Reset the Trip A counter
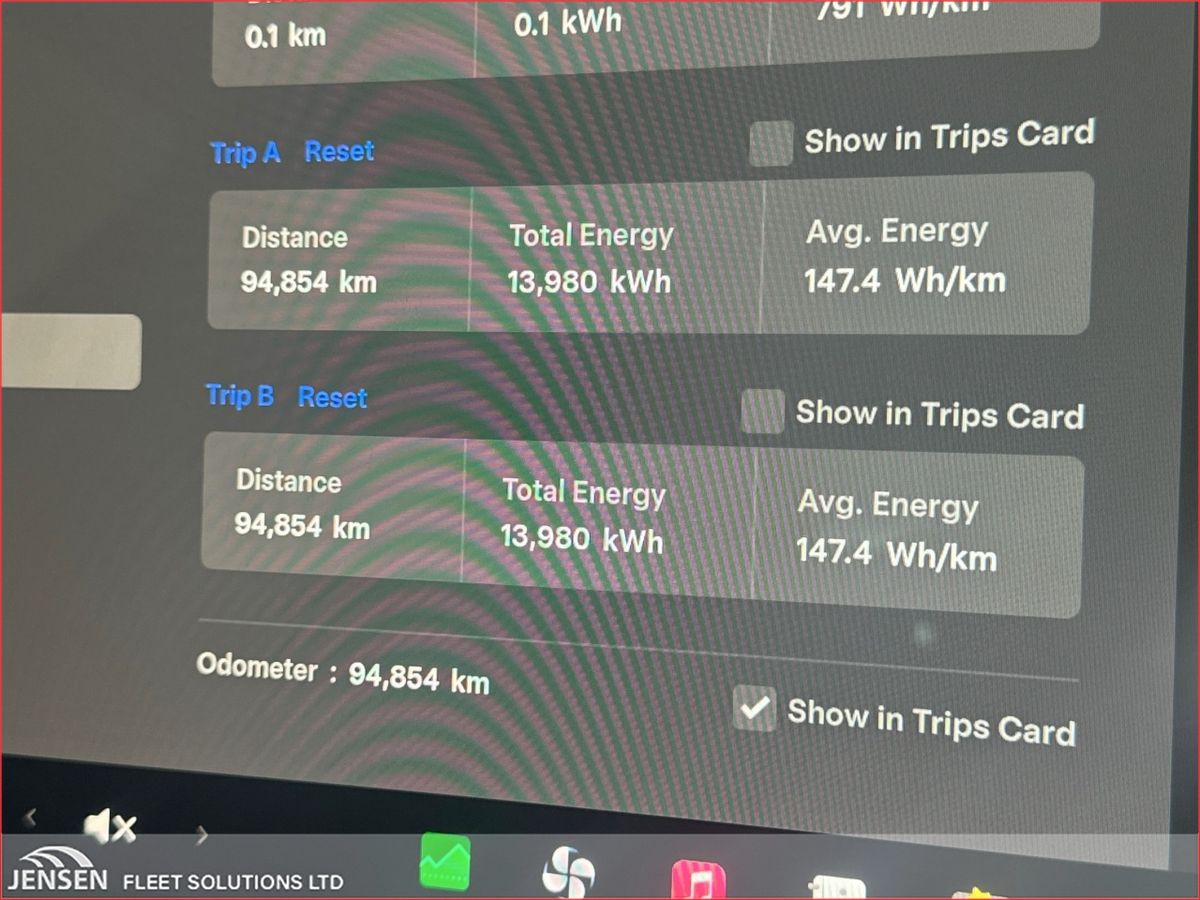Viewport: 1200px width, 900px height. click(x=339, y=152)
